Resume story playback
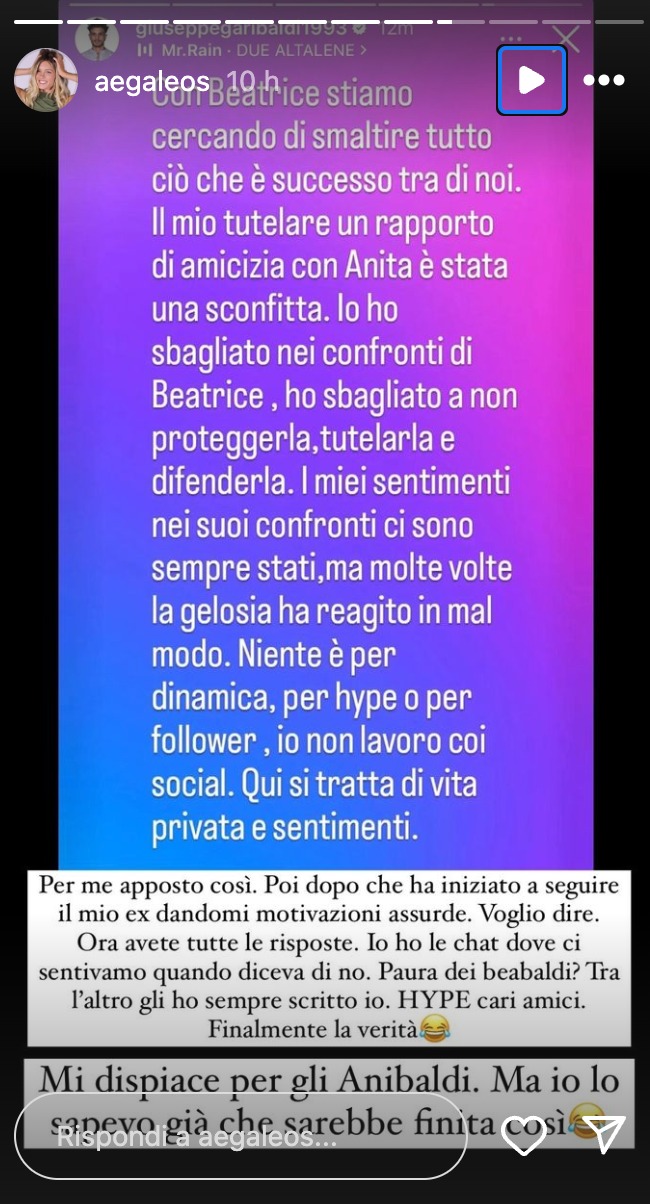The image size is (650, 1204). [532, 80]
